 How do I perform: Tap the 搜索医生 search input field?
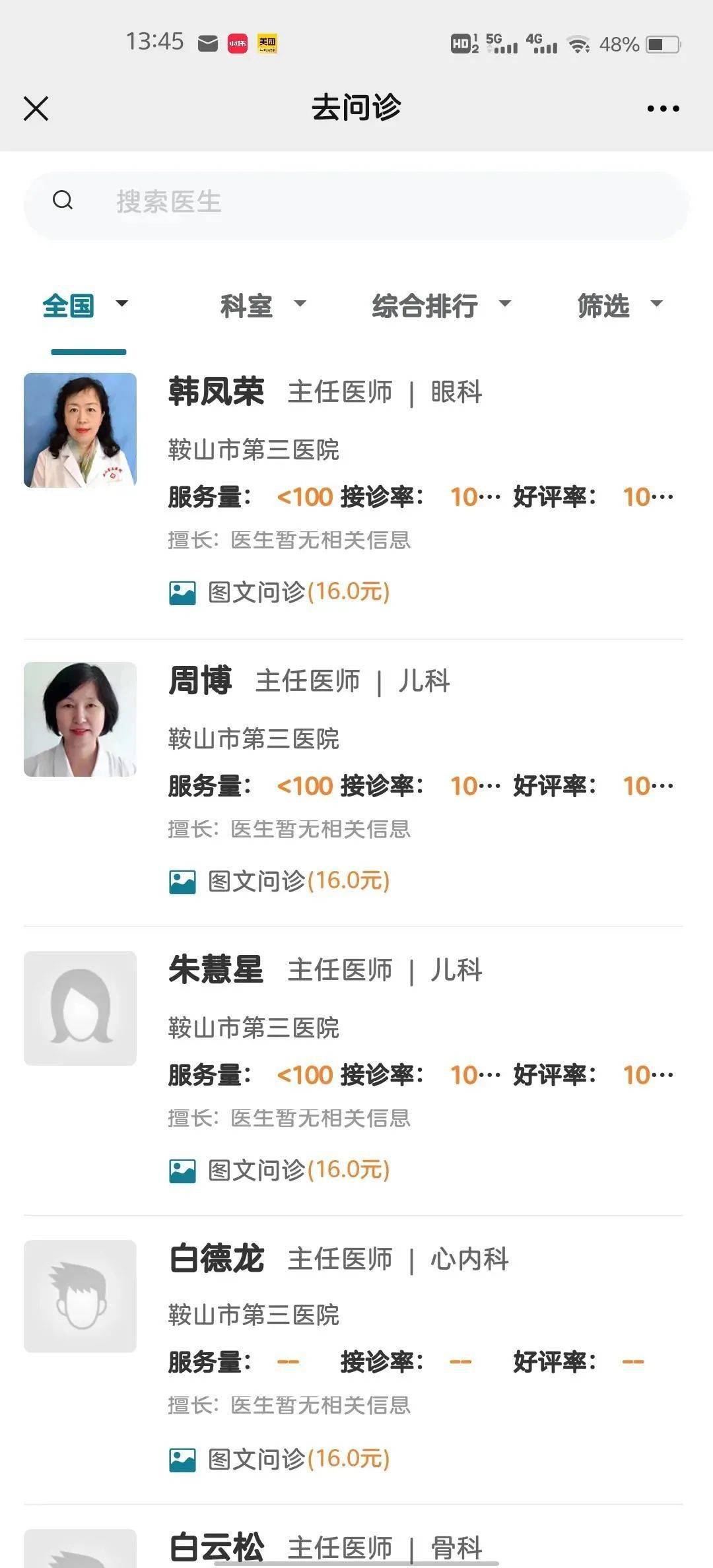(x=264, y=200)
